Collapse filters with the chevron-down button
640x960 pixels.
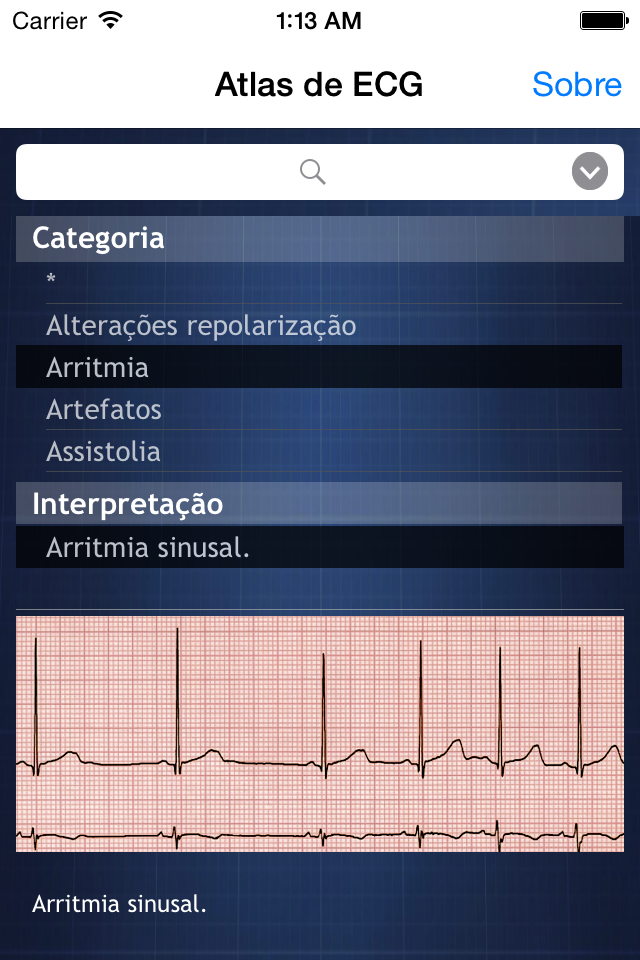(x=590, y=171)
